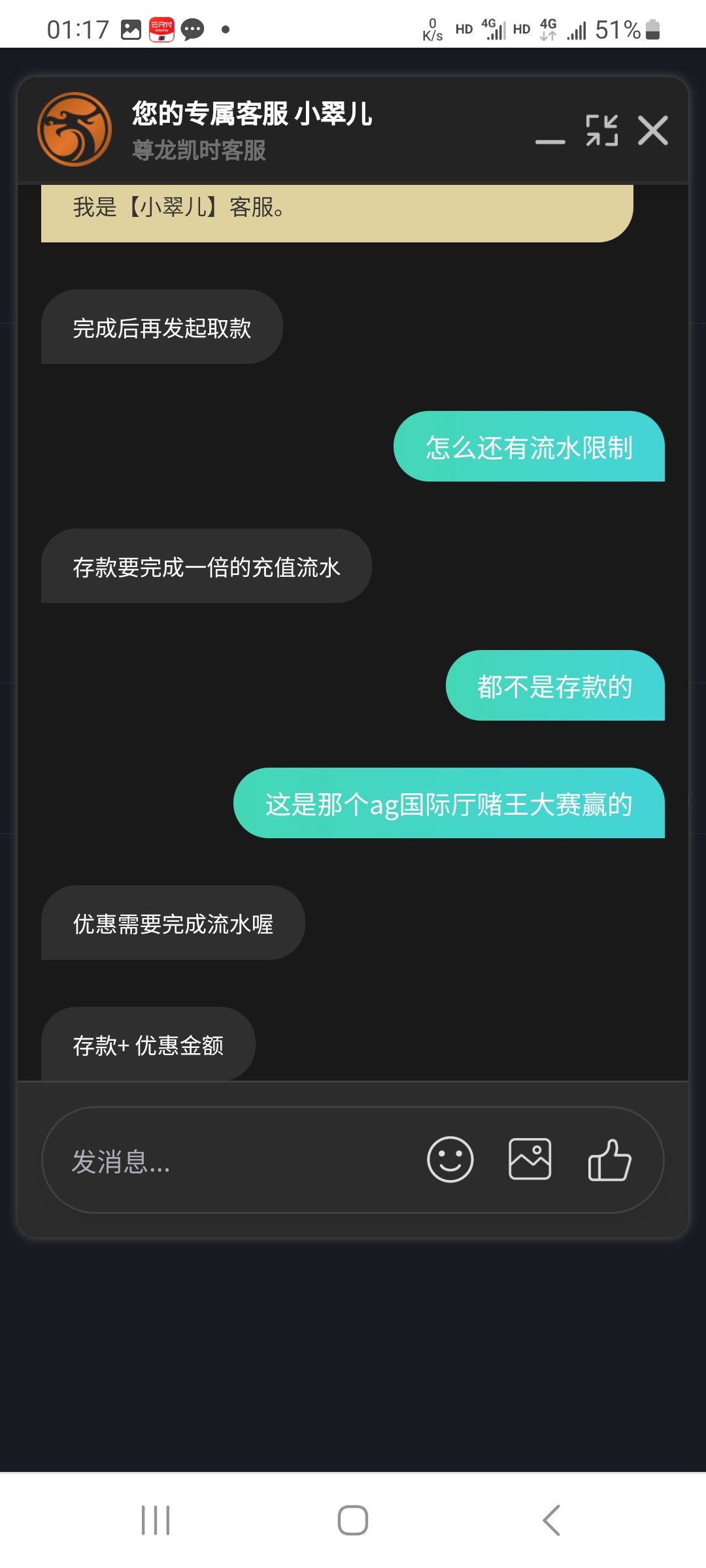The width and height of the screenshot is (706, 1568).
Task: Attach an image to the chat
Action: [x=529, y=1160]
